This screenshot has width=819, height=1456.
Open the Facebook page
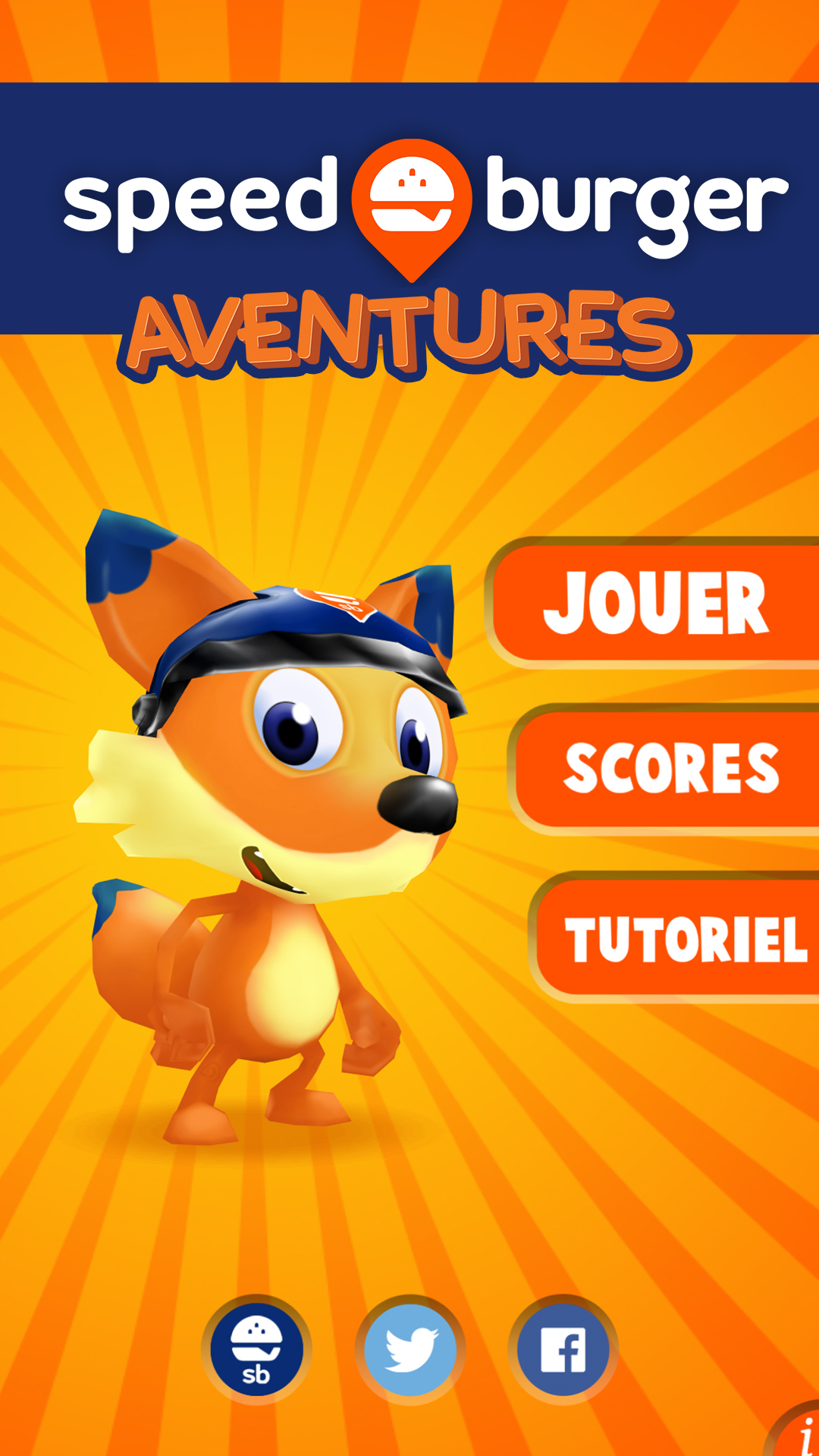coord(563,1349)
